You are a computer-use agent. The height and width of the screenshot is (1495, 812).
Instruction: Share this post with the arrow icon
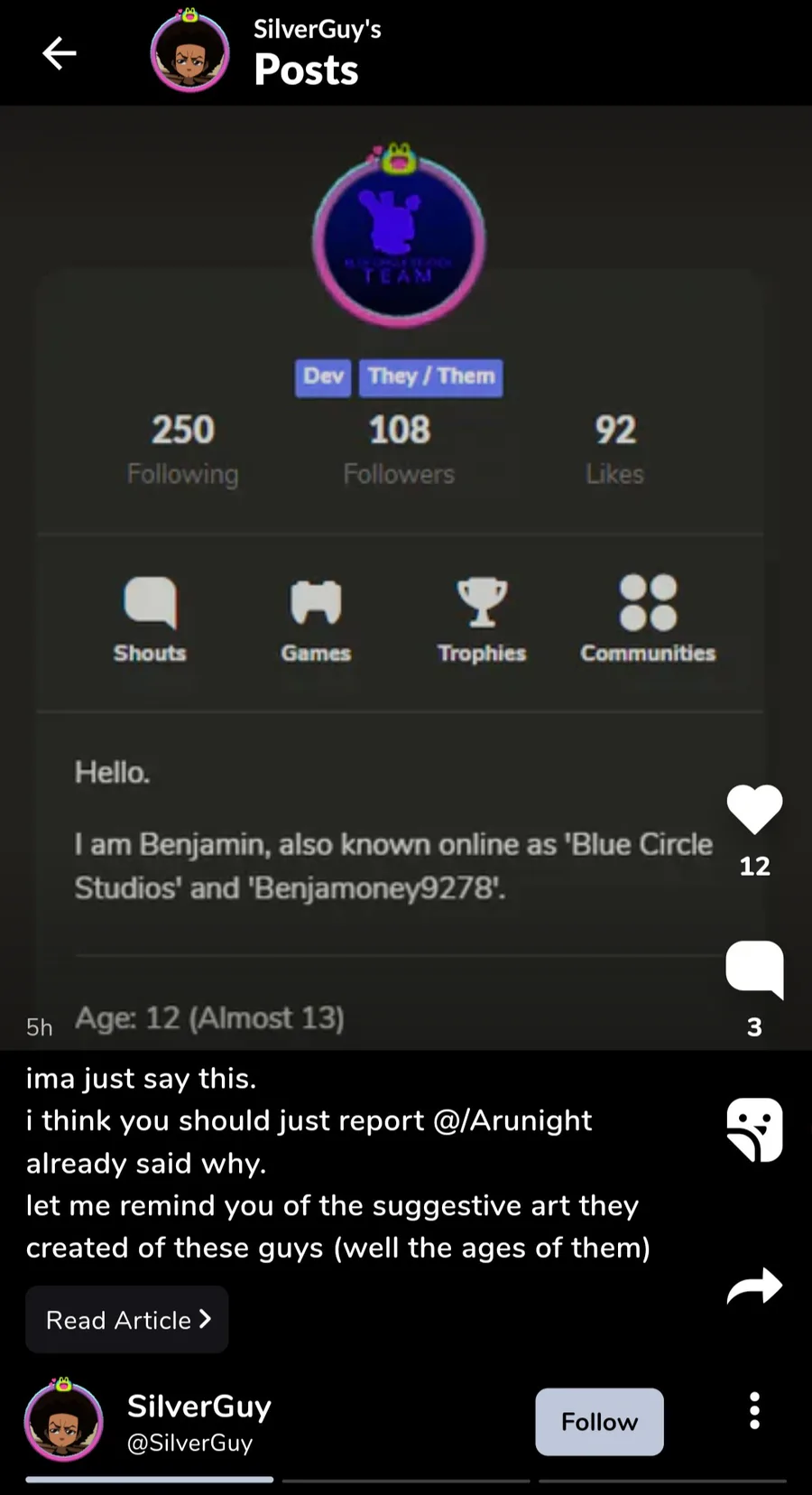click(754, 1286)
